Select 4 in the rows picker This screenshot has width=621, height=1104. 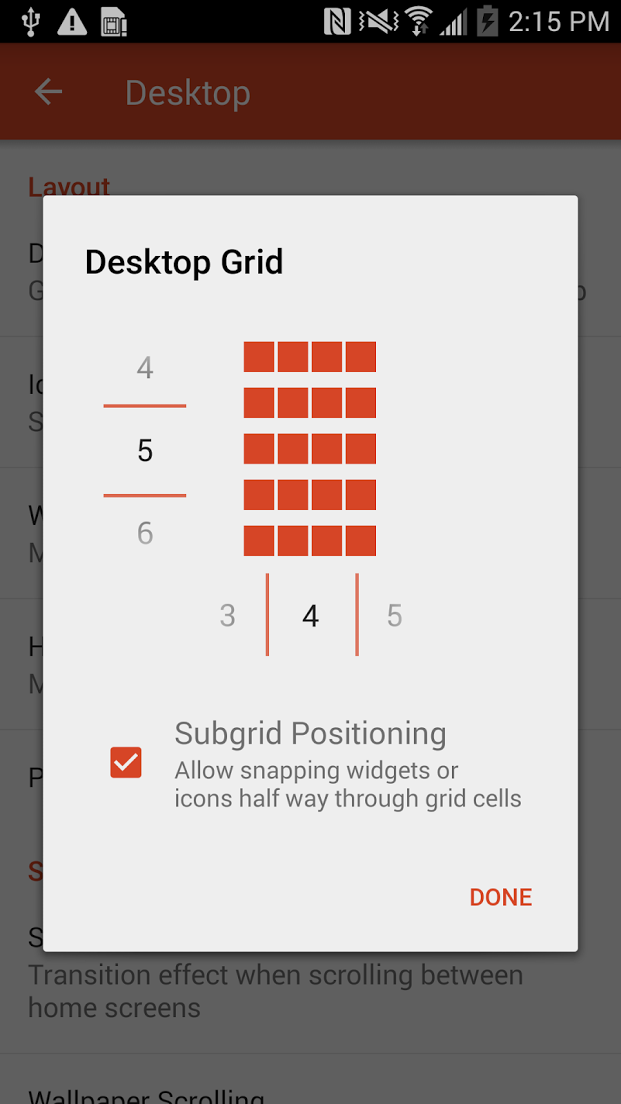145,368
